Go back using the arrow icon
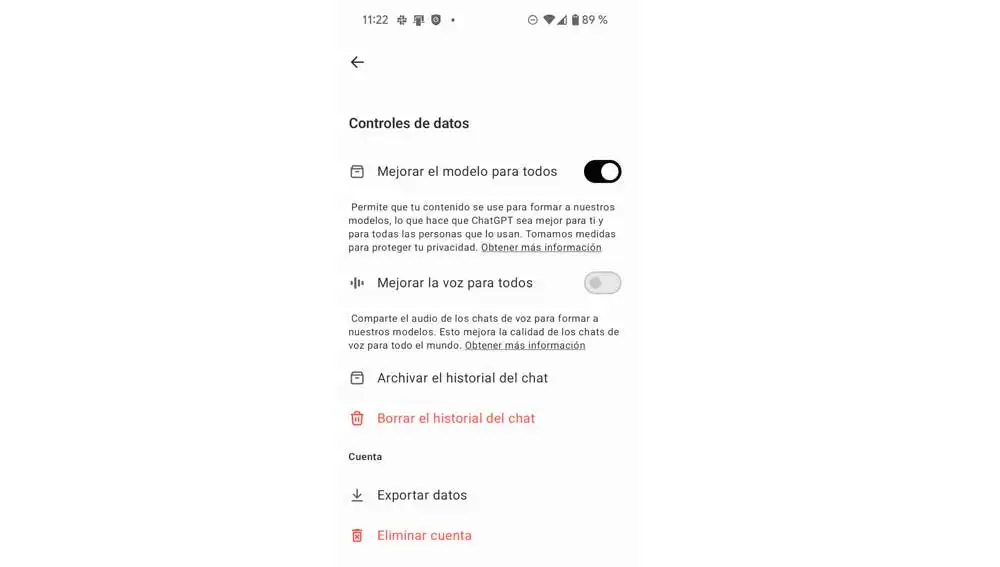Screen dimensions: 1000x567 (x=357, y=62)
